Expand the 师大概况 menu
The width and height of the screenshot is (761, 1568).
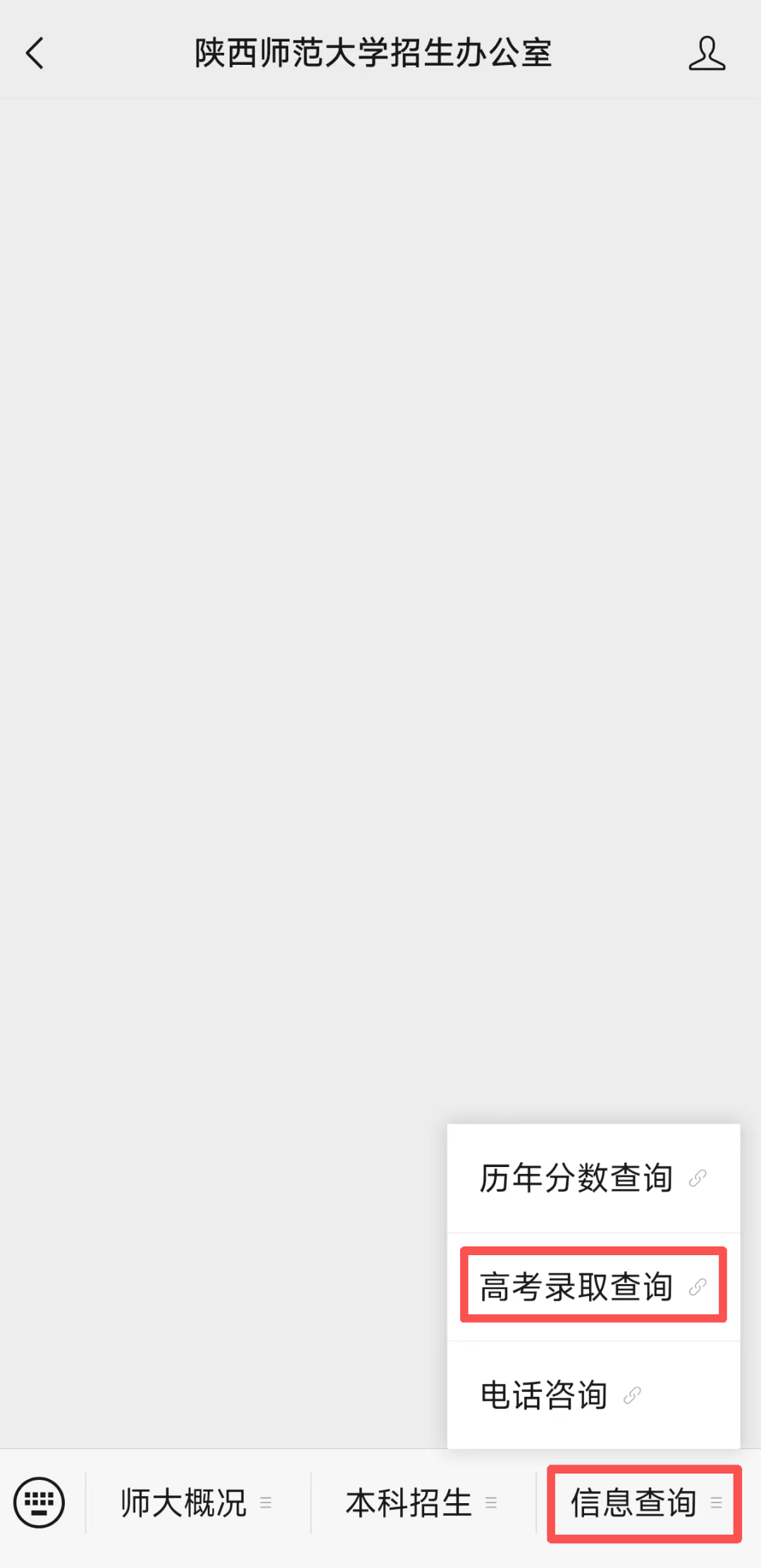pos(197,1502)
